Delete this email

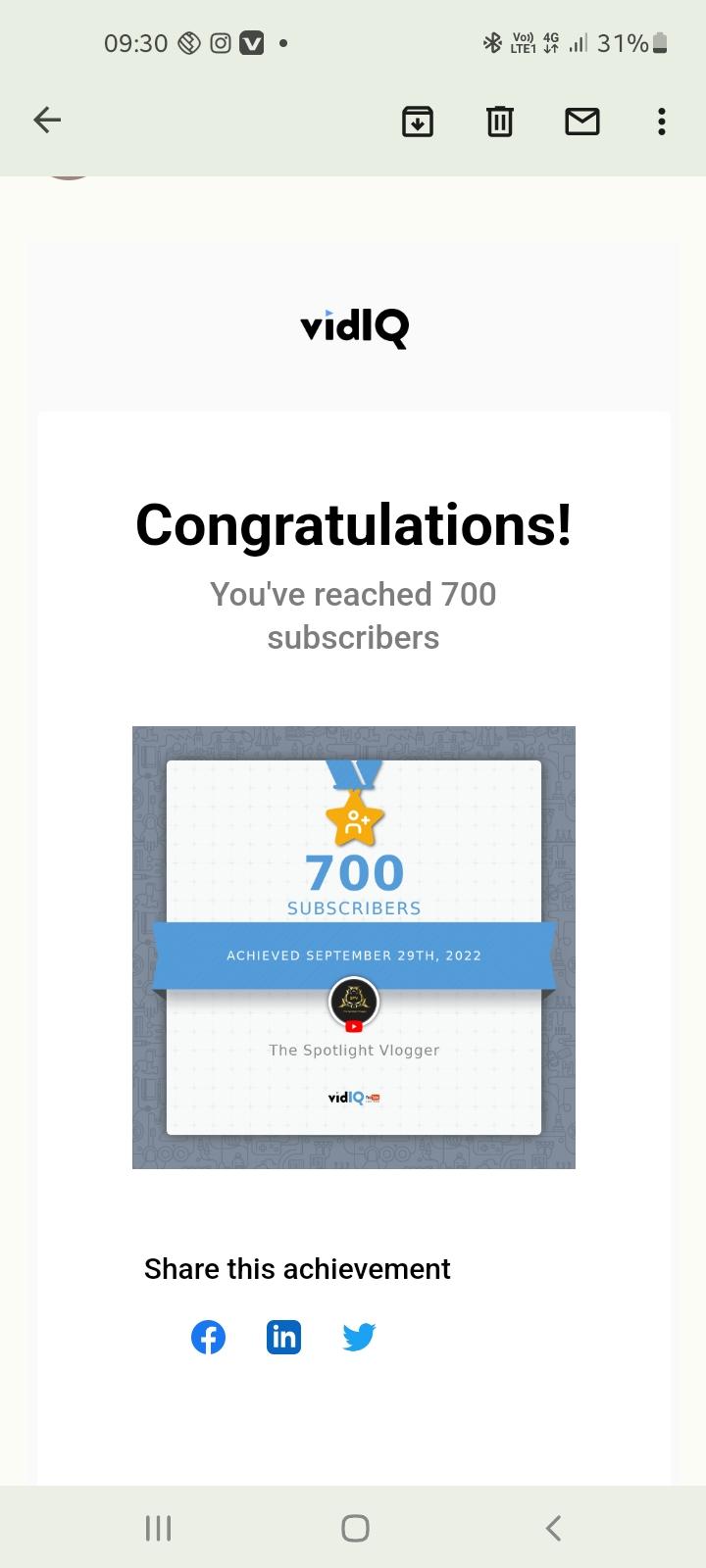[x=500, y=122]
